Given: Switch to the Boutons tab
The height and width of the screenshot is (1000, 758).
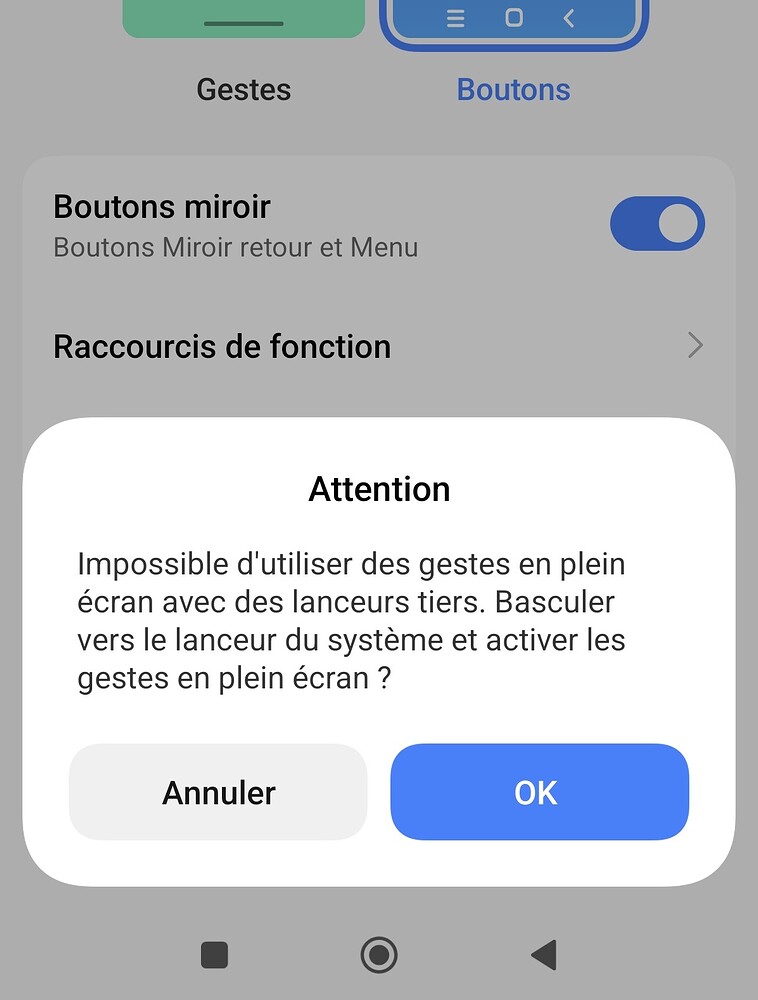Looking at the screenshot, I should [x=513, y=89].
